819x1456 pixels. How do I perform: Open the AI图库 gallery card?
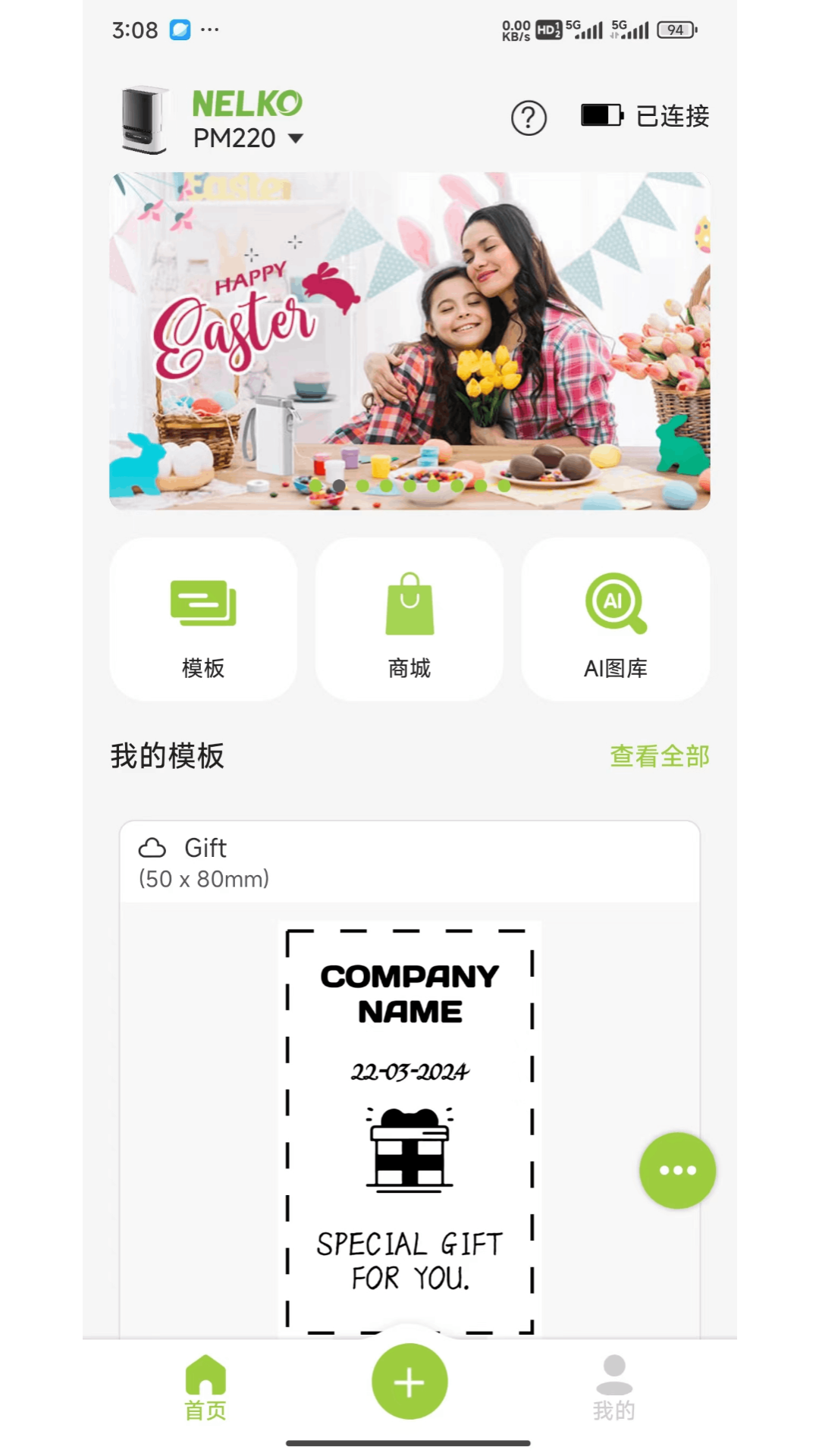(615, 620)
